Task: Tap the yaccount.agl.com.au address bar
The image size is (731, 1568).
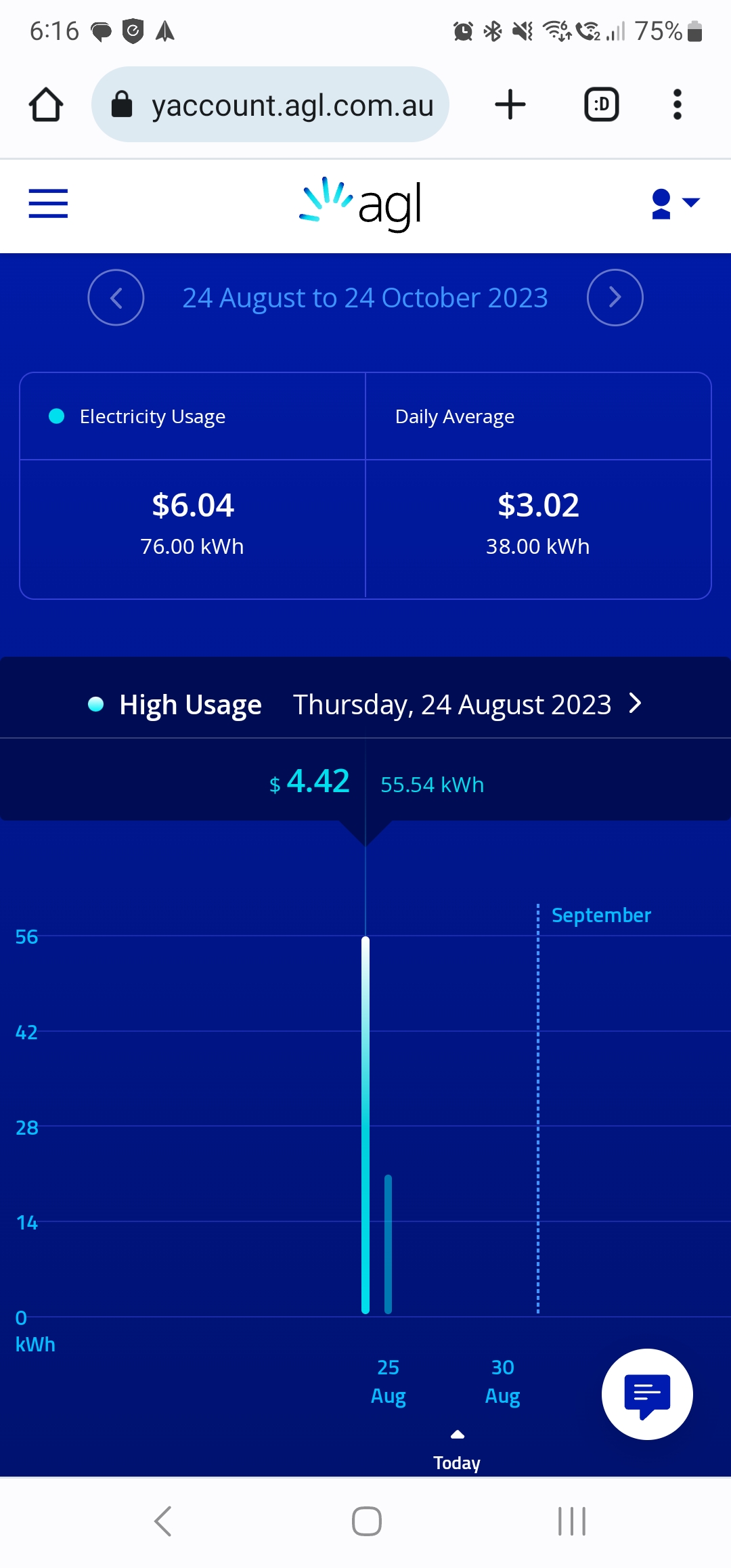Action: click(x=291, y=104)
